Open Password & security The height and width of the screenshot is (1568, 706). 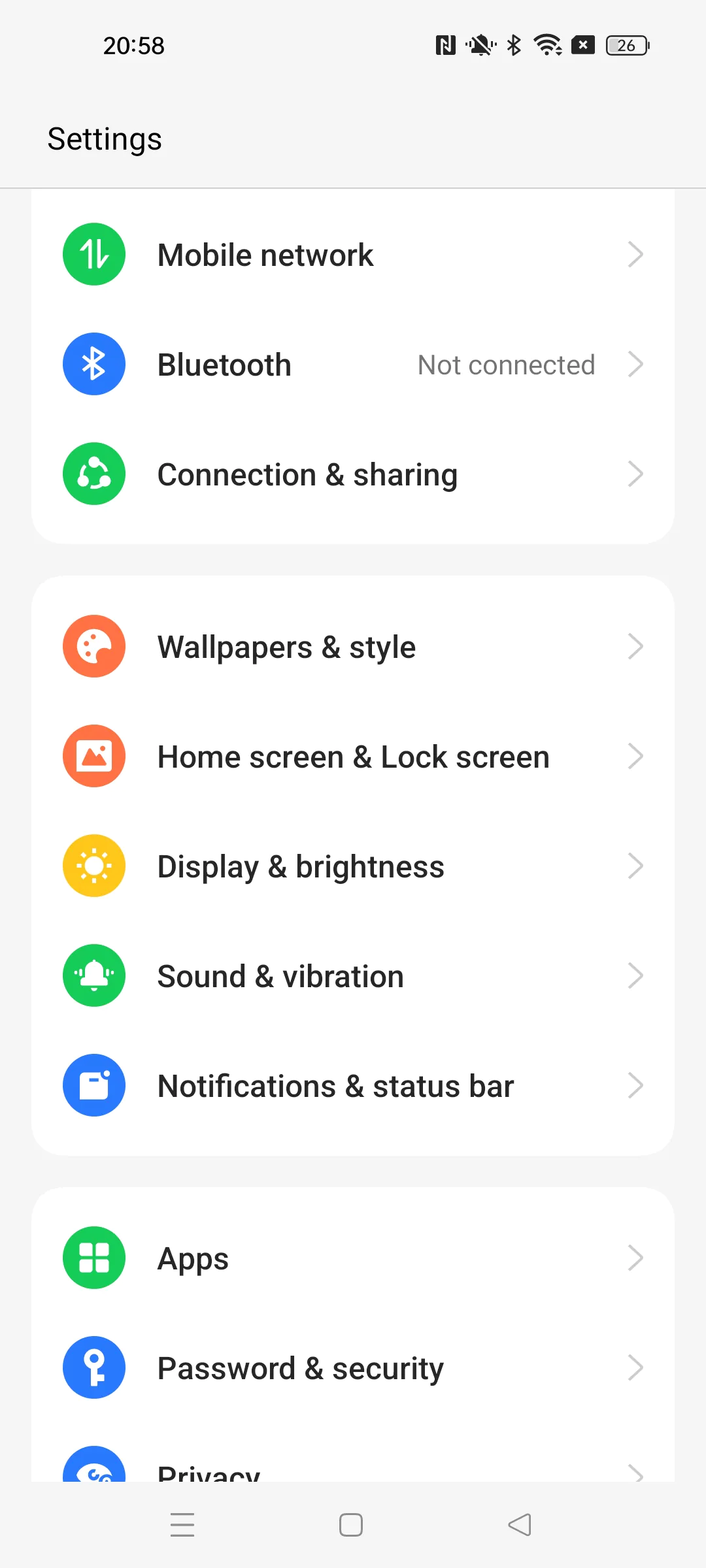pos(353,1367)
